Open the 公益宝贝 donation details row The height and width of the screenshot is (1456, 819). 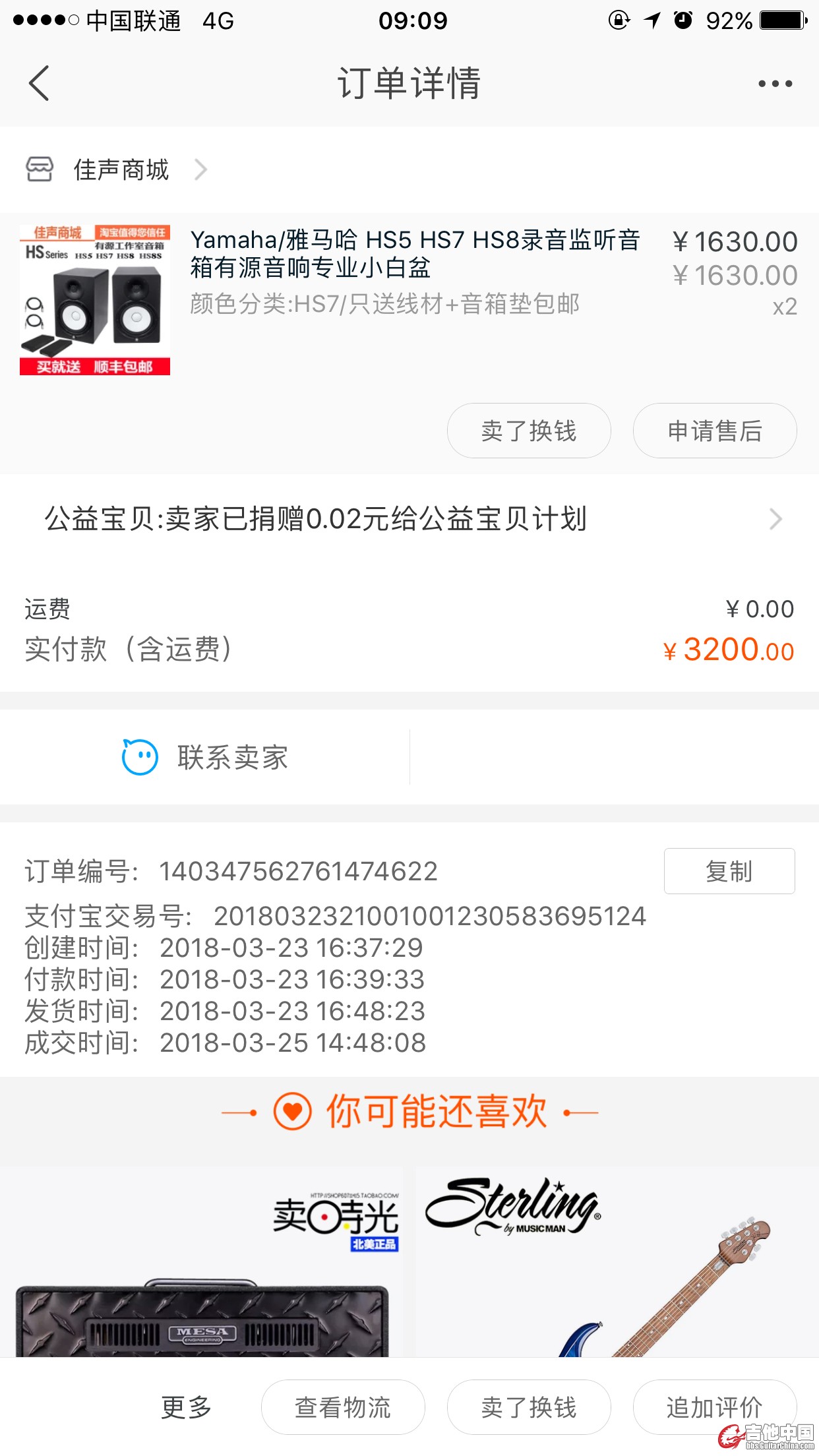(409, 519)
